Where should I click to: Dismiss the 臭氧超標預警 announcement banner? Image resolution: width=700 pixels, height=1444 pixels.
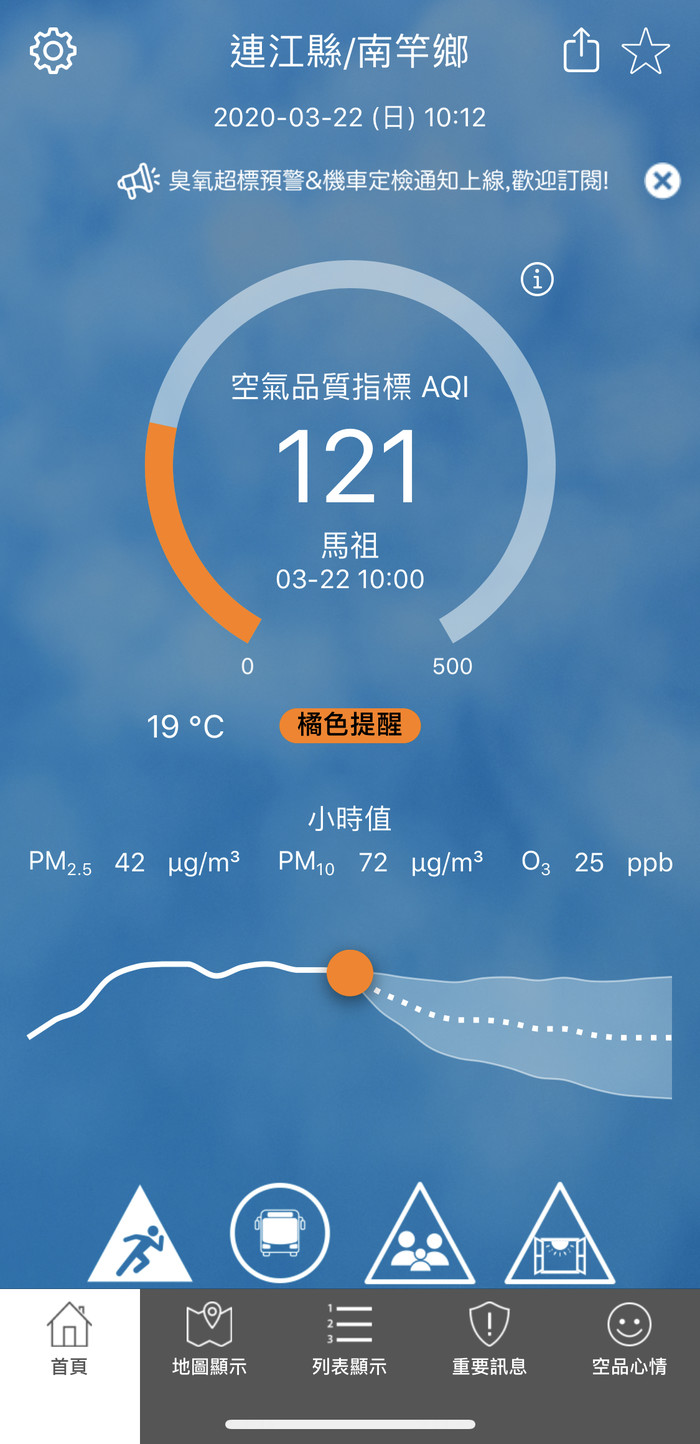point(661,181)
